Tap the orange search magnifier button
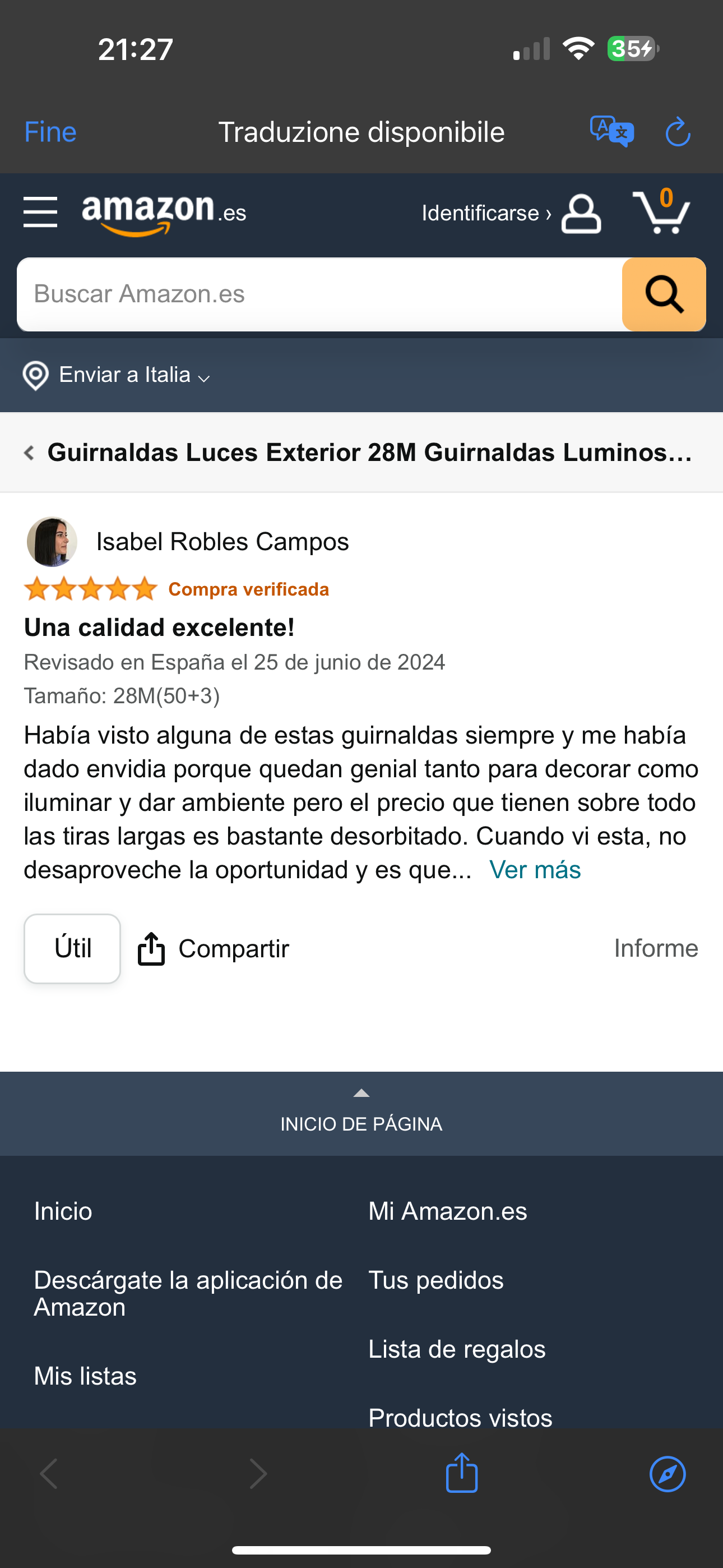The height and width of the screenshot is (1568, 723). tap(664, 294)
